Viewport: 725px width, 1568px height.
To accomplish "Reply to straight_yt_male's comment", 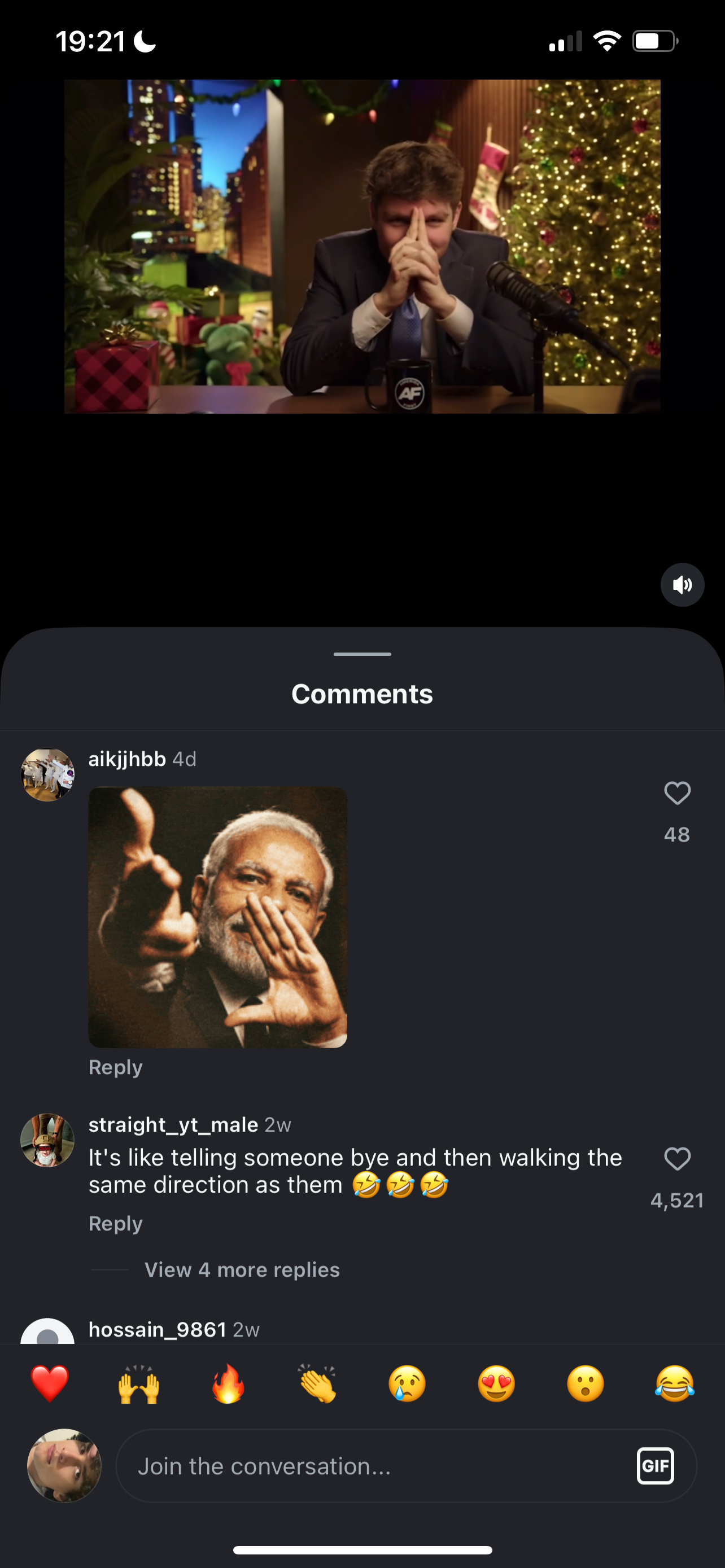I will pos(116,1224).
